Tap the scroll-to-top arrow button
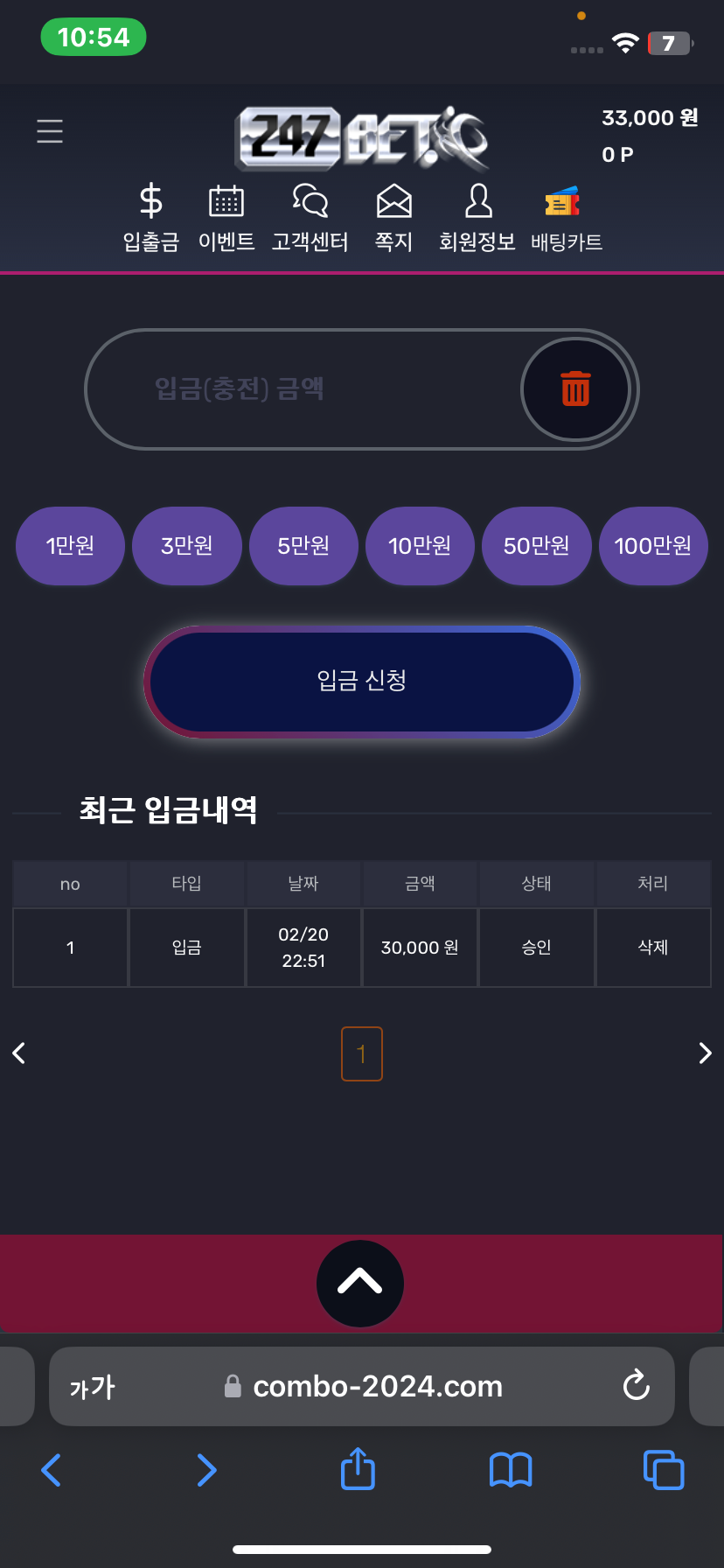 [x=360, y=1283]
